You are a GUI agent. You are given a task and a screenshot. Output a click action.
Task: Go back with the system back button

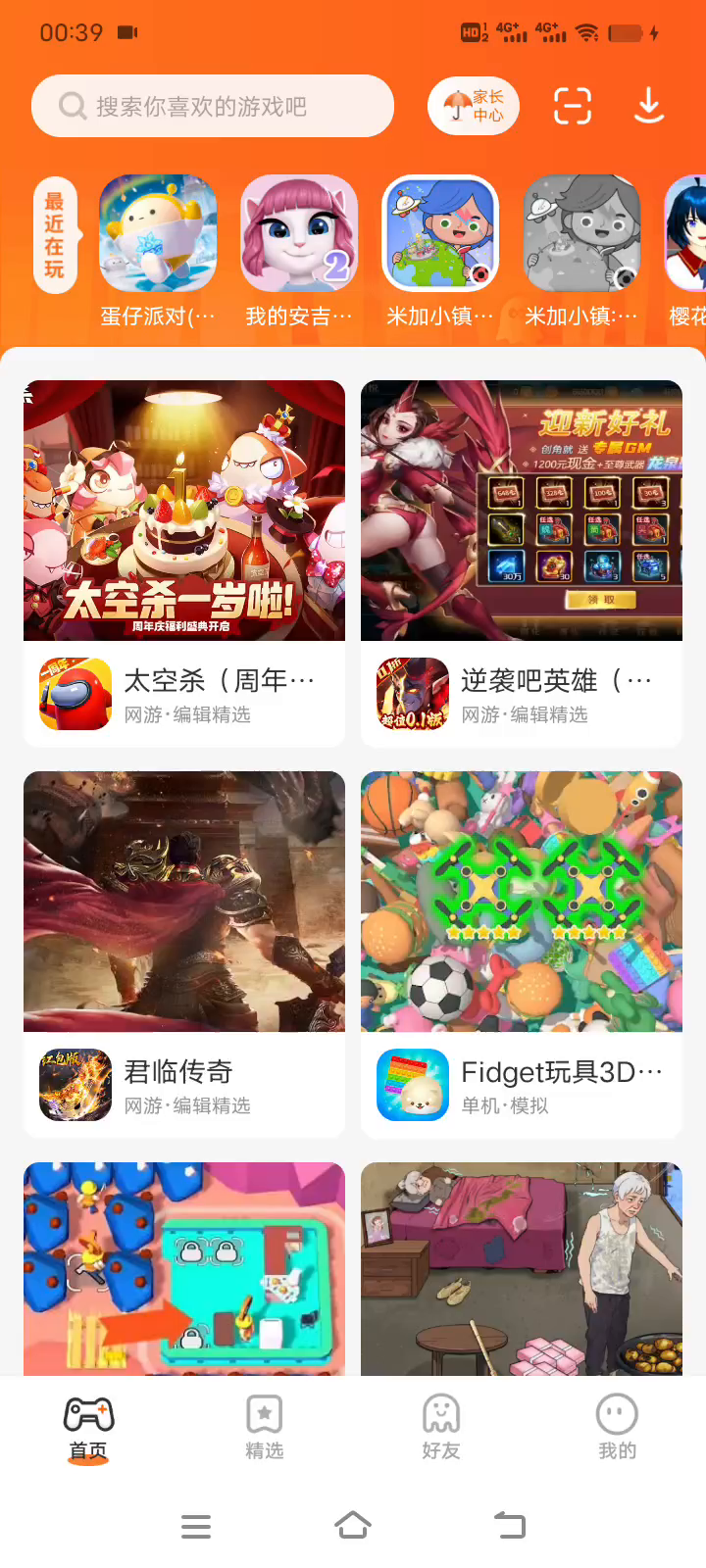(510, 1525)
